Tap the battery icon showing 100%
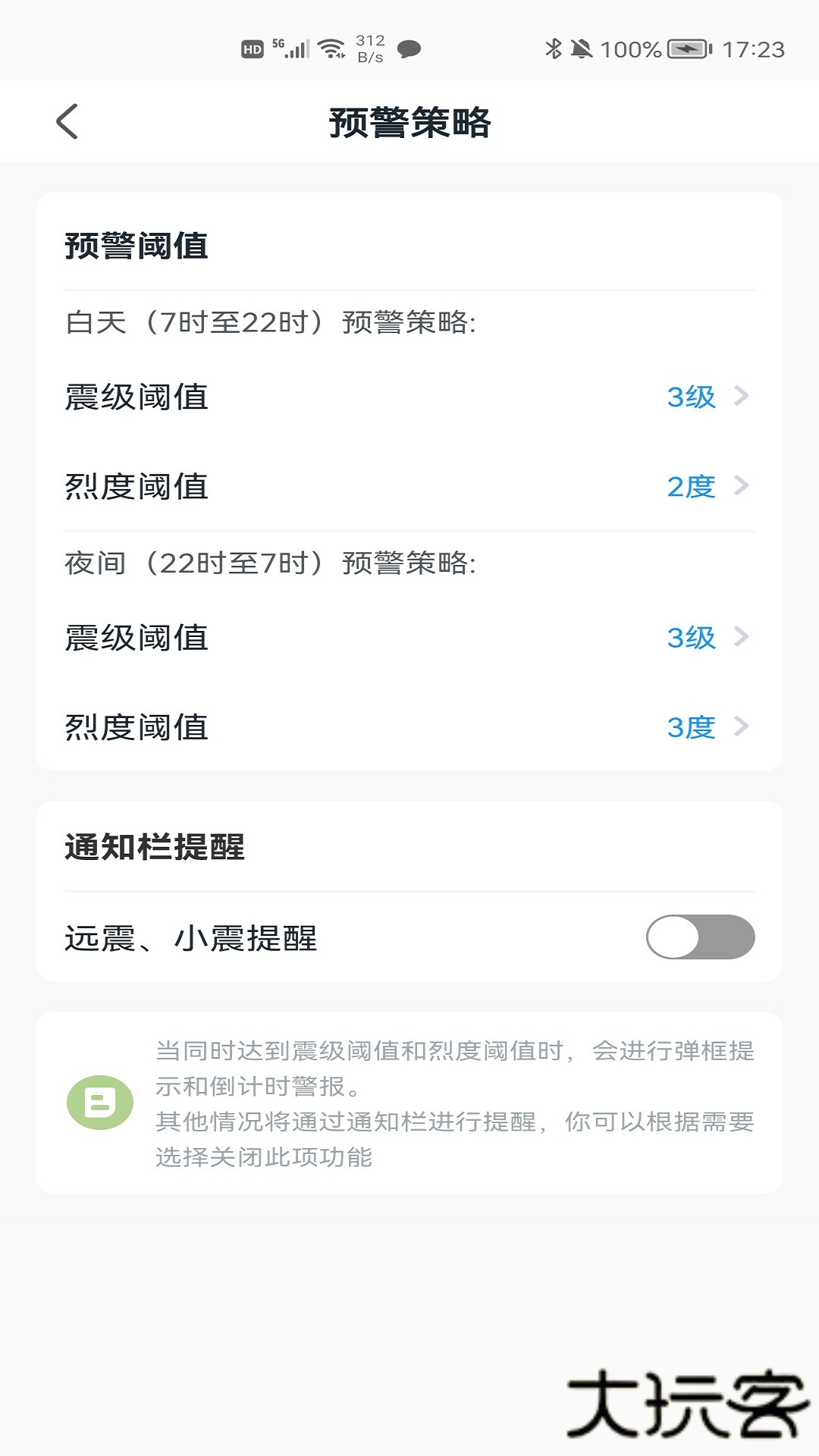819x1456 pixels. [x=685, y=47]
